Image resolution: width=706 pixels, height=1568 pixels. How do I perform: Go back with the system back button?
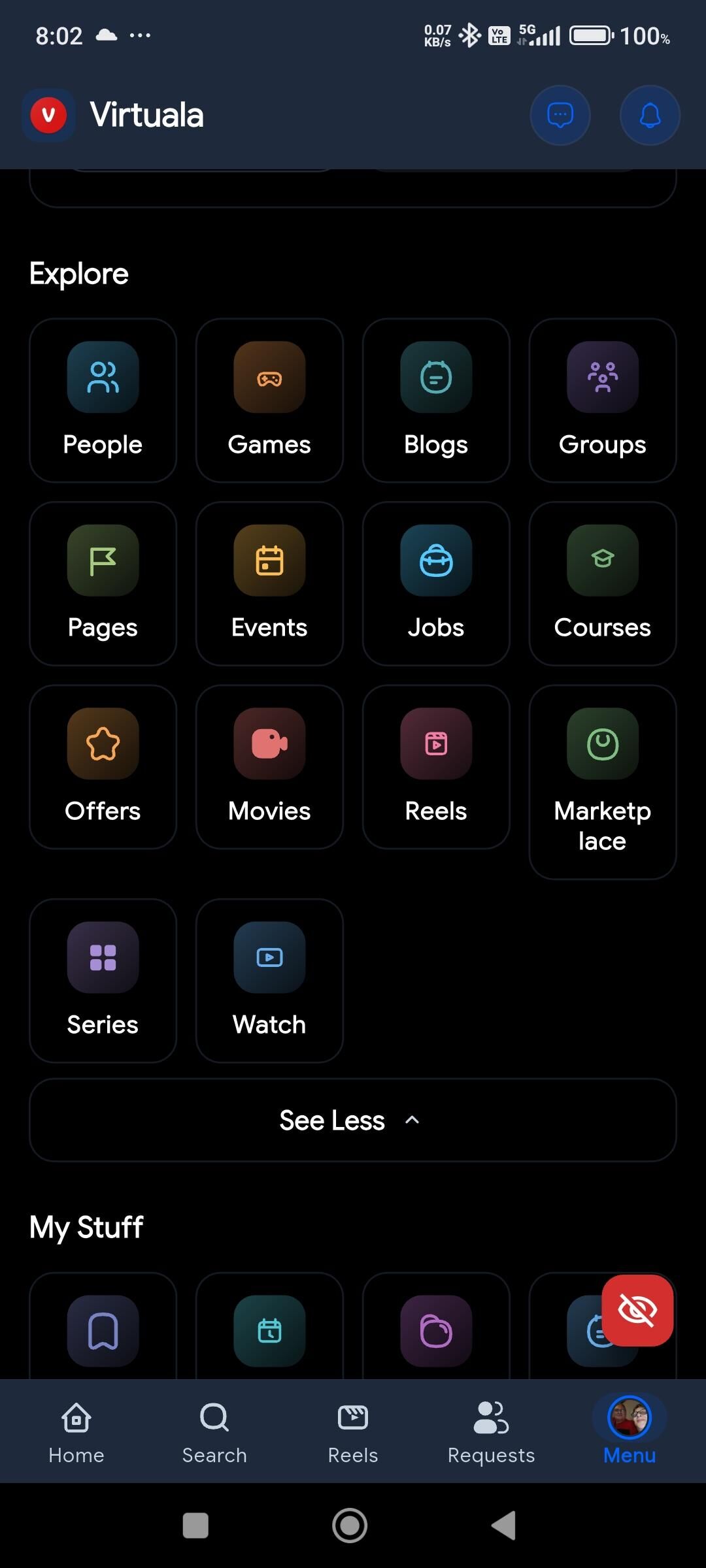(x=504, y=1526)
